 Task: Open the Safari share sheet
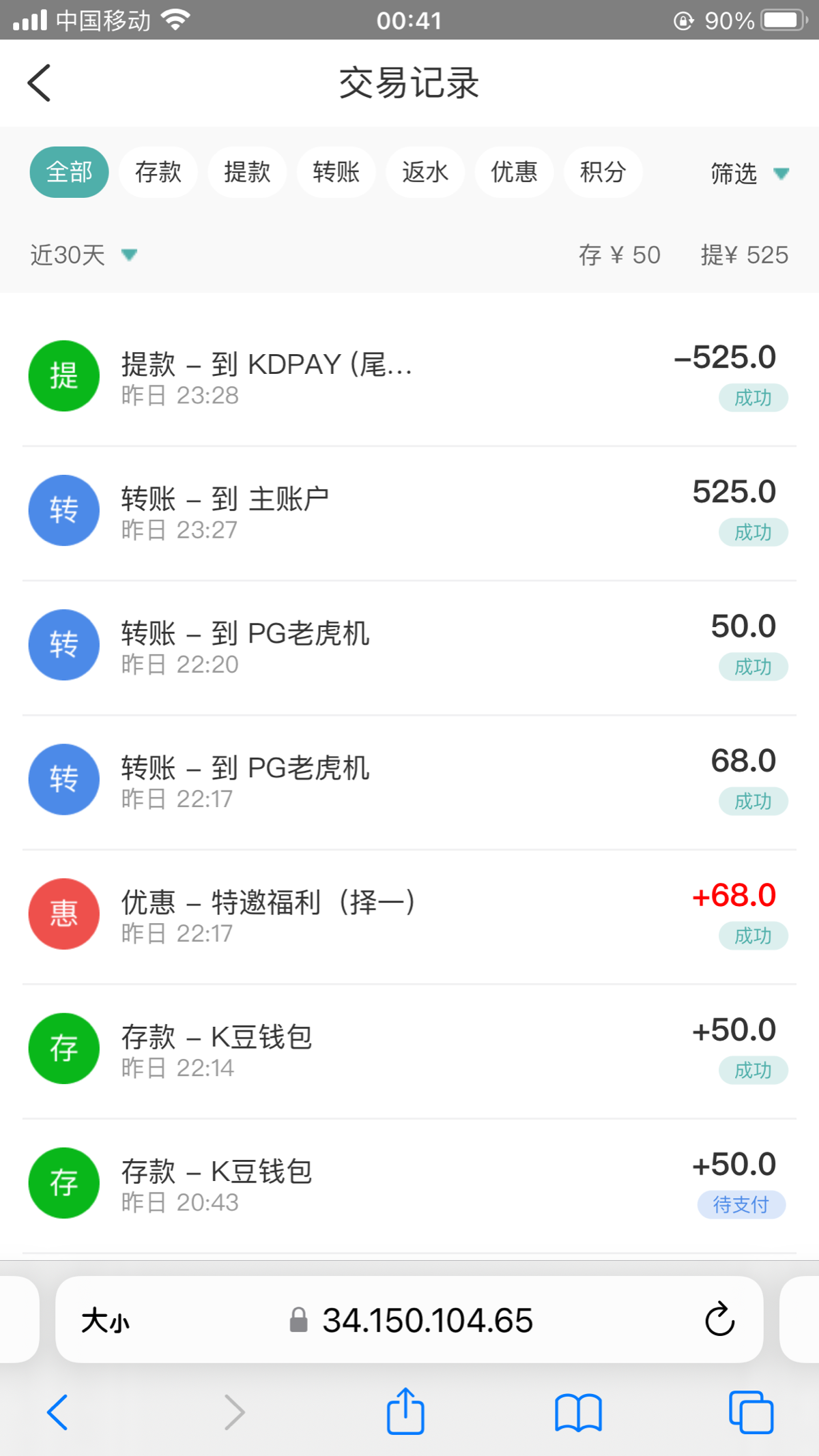405,1412
